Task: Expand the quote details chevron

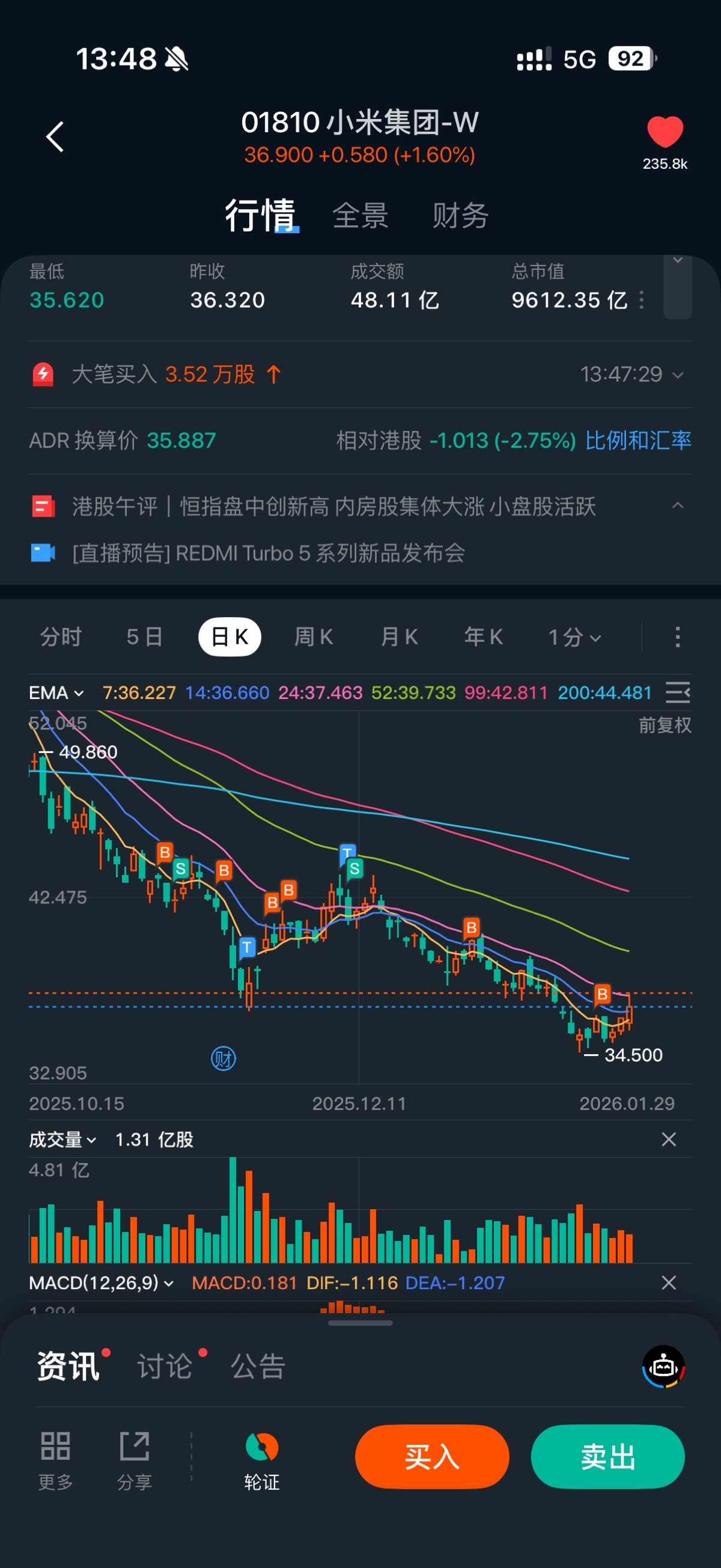Action: [x=677, y=262]
